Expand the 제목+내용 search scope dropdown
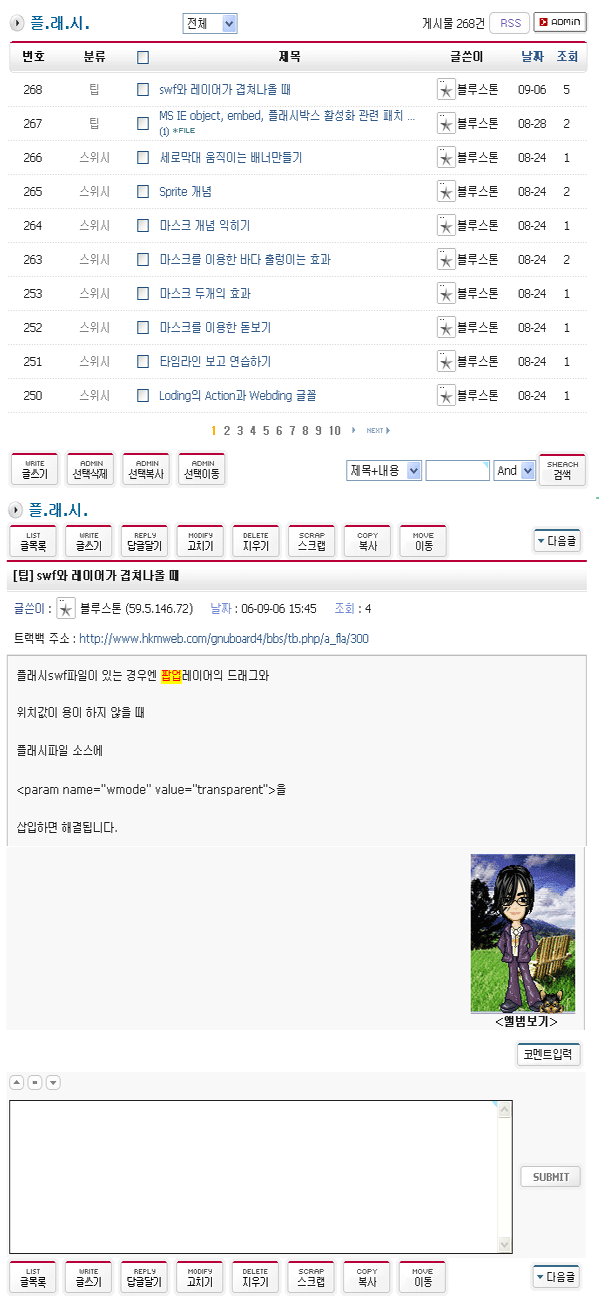 point(384,470)
